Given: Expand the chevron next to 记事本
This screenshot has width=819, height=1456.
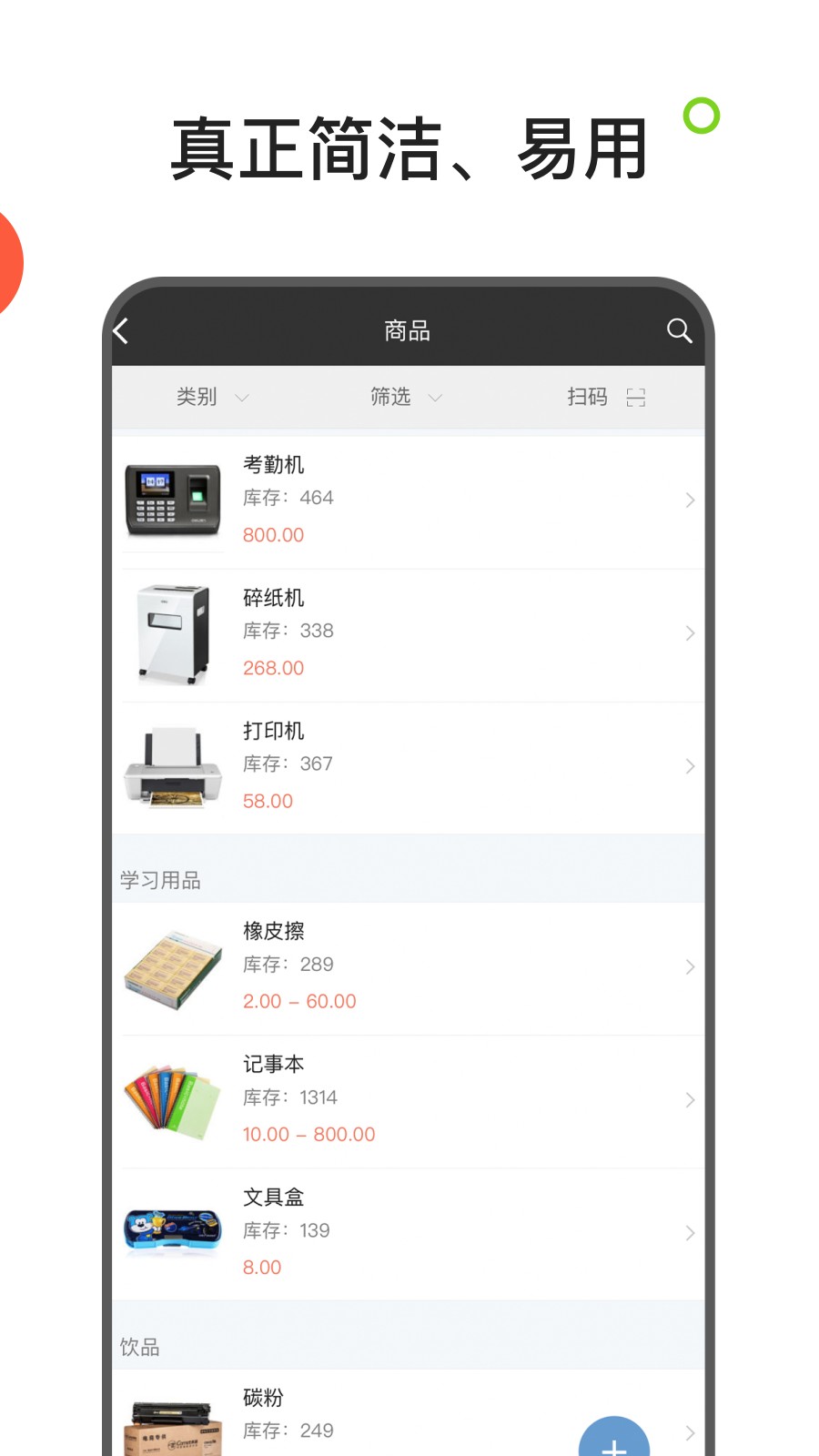Looking at the screenshot, I should [x=689, y=1099].
